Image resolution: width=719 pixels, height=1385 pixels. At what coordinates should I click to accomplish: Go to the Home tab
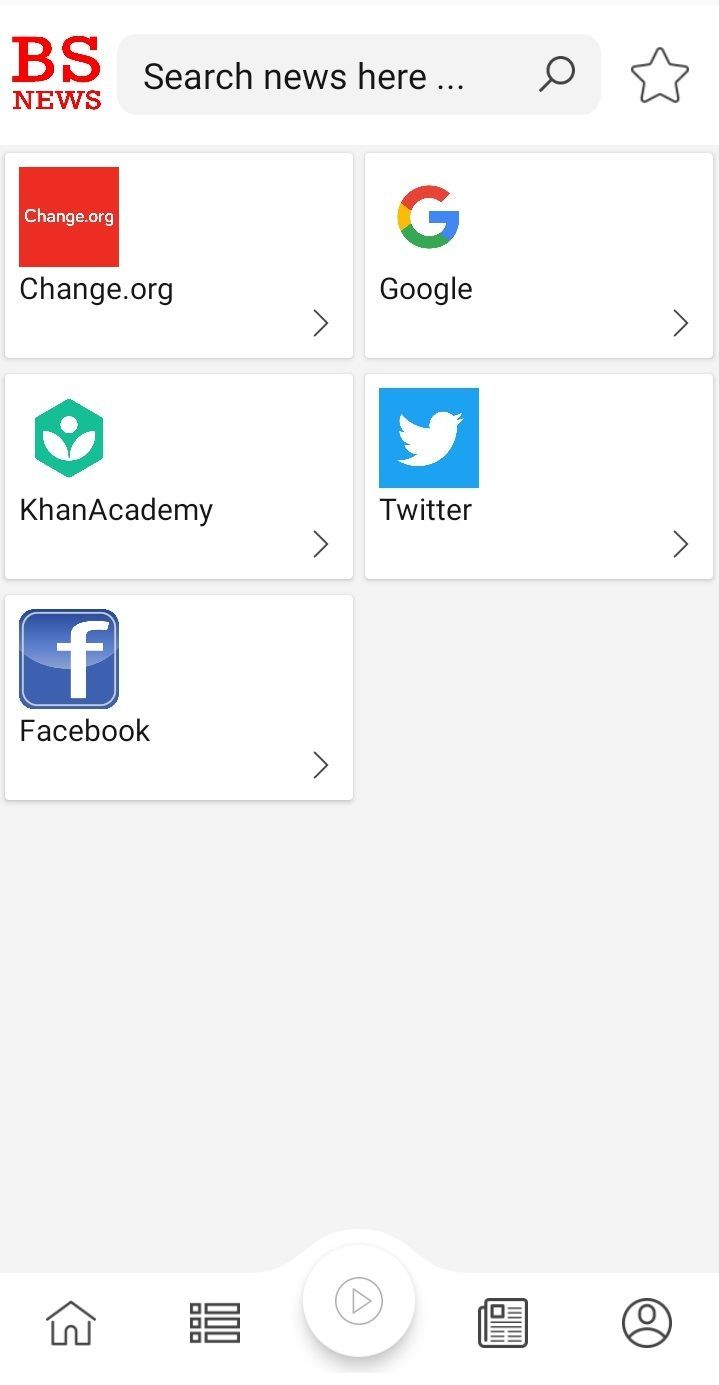[x=71, y=1323]
